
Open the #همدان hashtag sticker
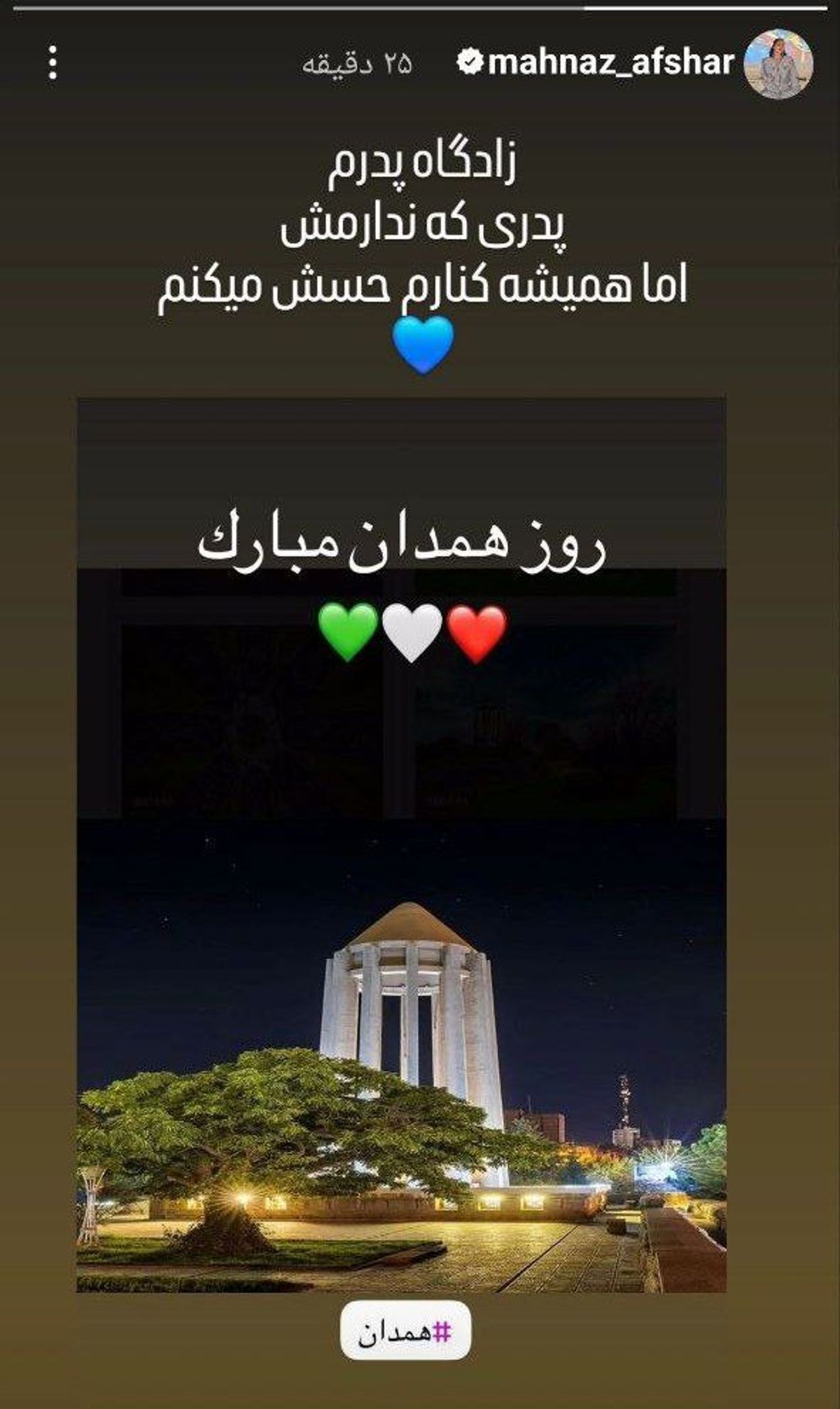point(405,1335)
